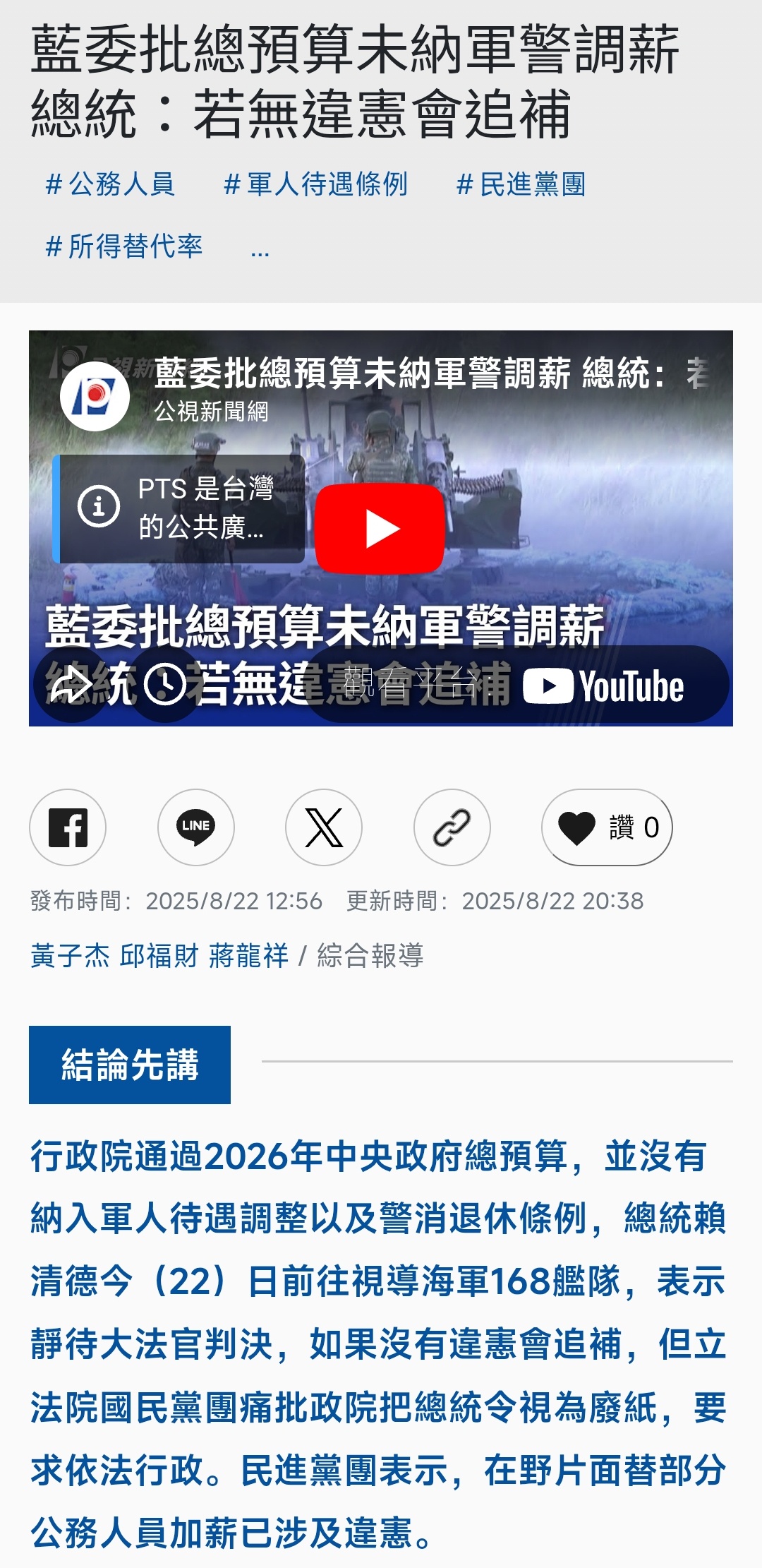Share the article on X
The width and height of the screenshot is (762, 1568).
[324, 827]
